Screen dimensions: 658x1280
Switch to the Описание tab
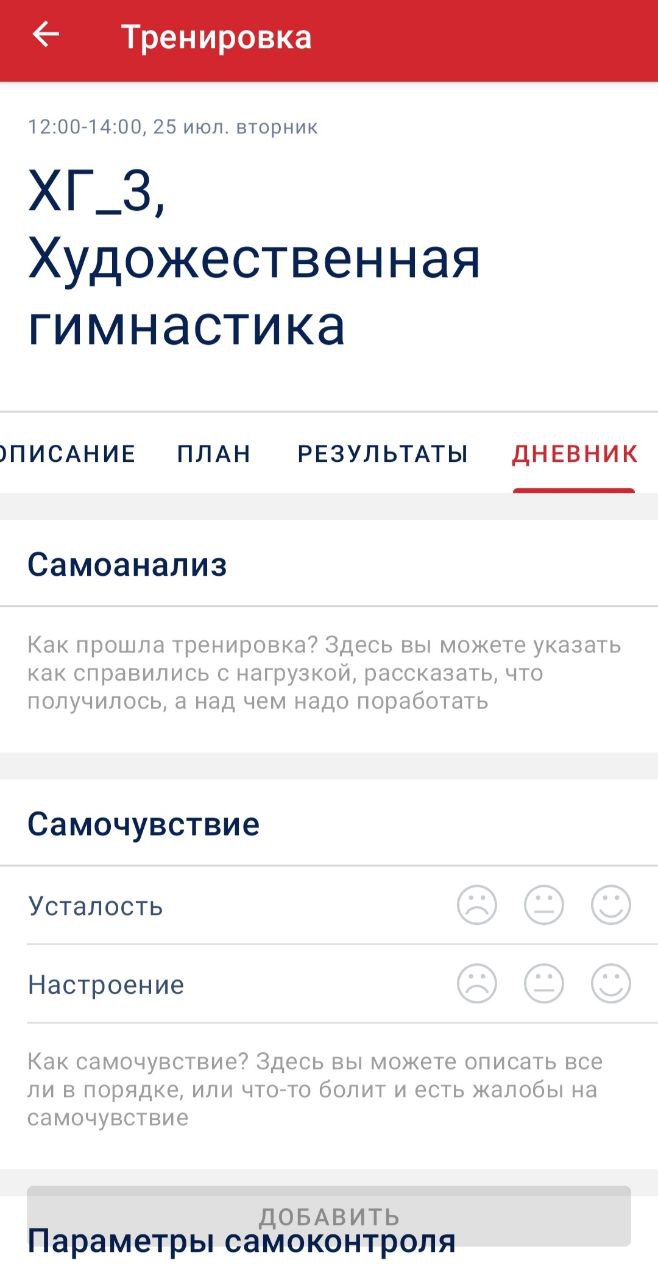[x=68, y=454]
